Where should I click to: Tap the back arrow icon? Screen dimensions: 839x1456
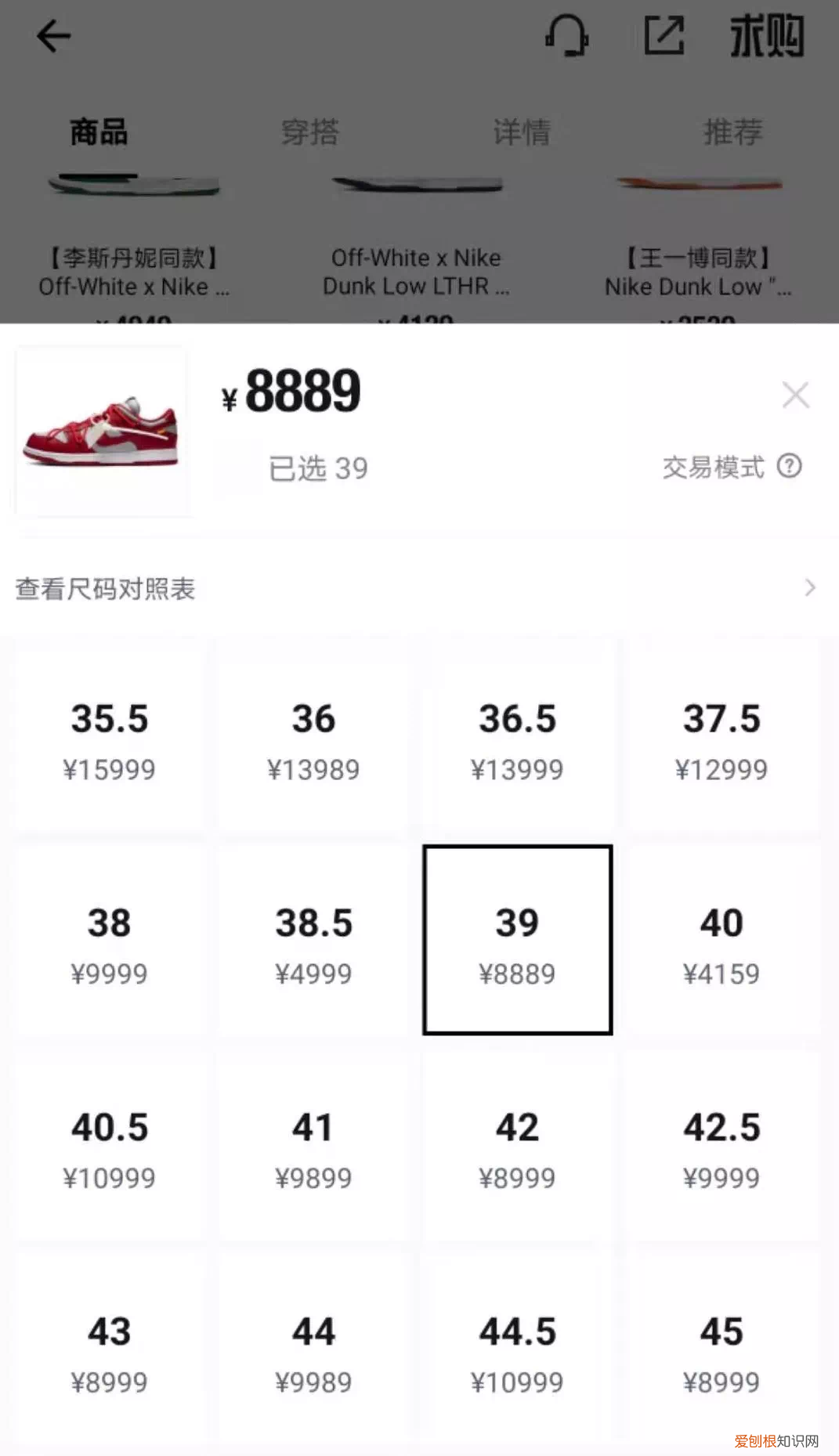point(52,35)
